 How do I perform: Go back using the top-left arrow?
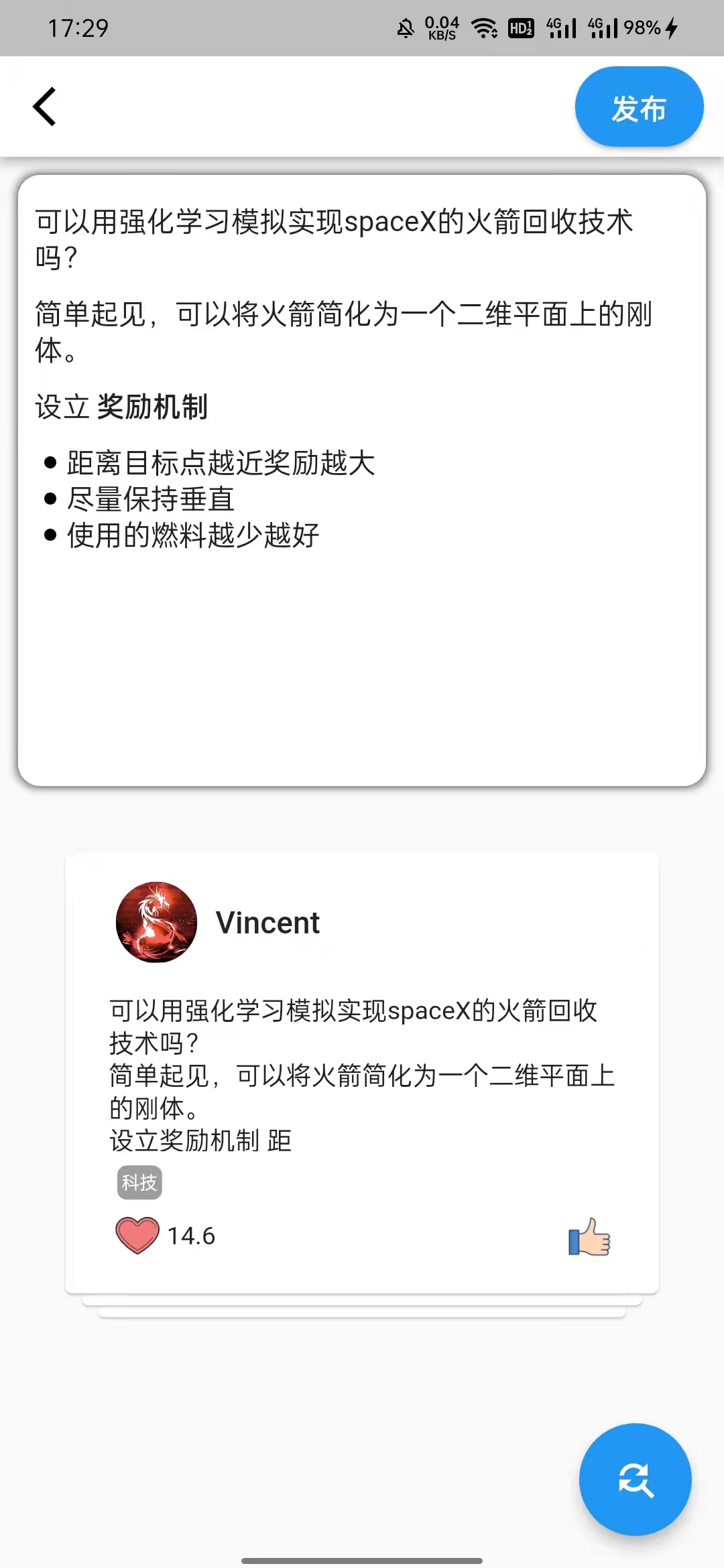[x=45, y=107]
